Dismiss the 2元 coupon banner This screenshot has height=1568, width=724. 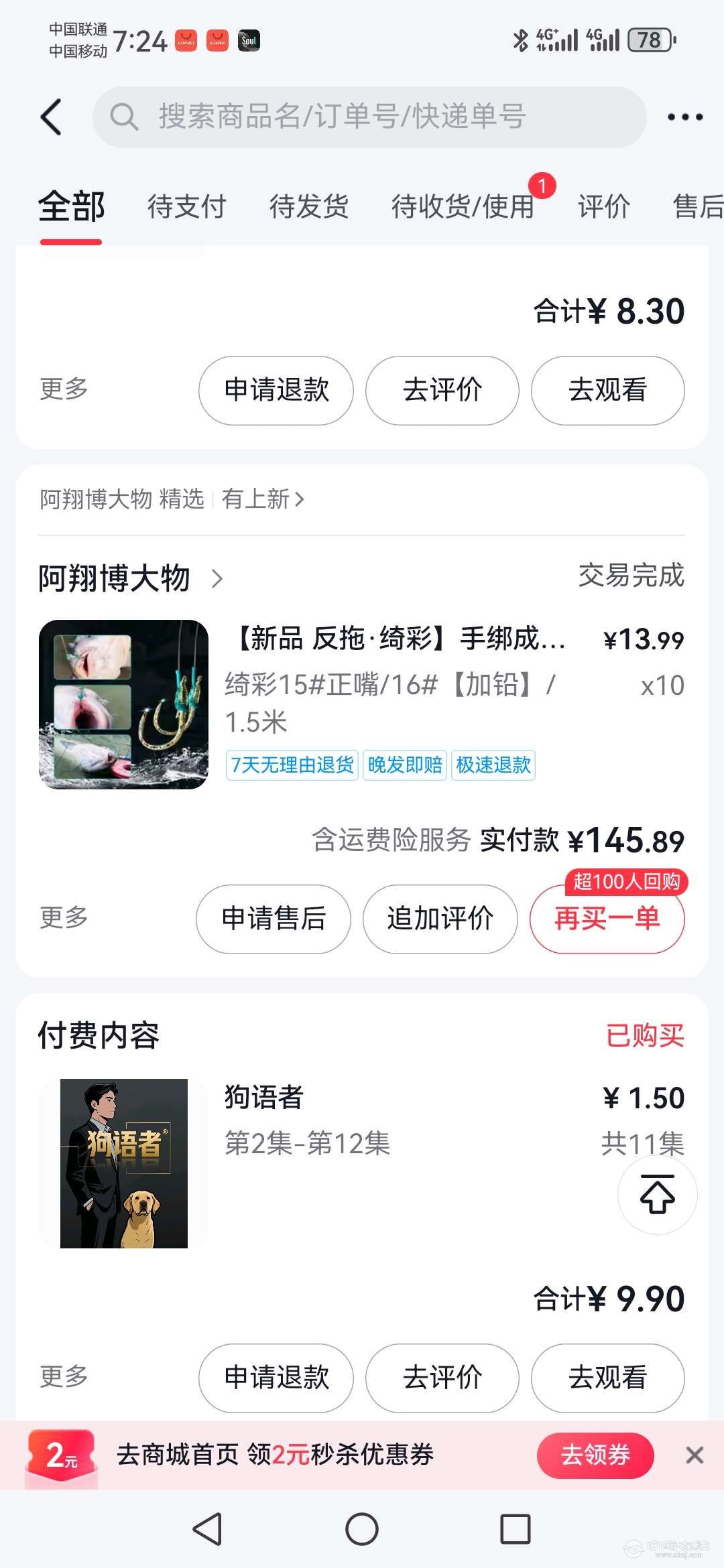click(x=695, y=1455)
